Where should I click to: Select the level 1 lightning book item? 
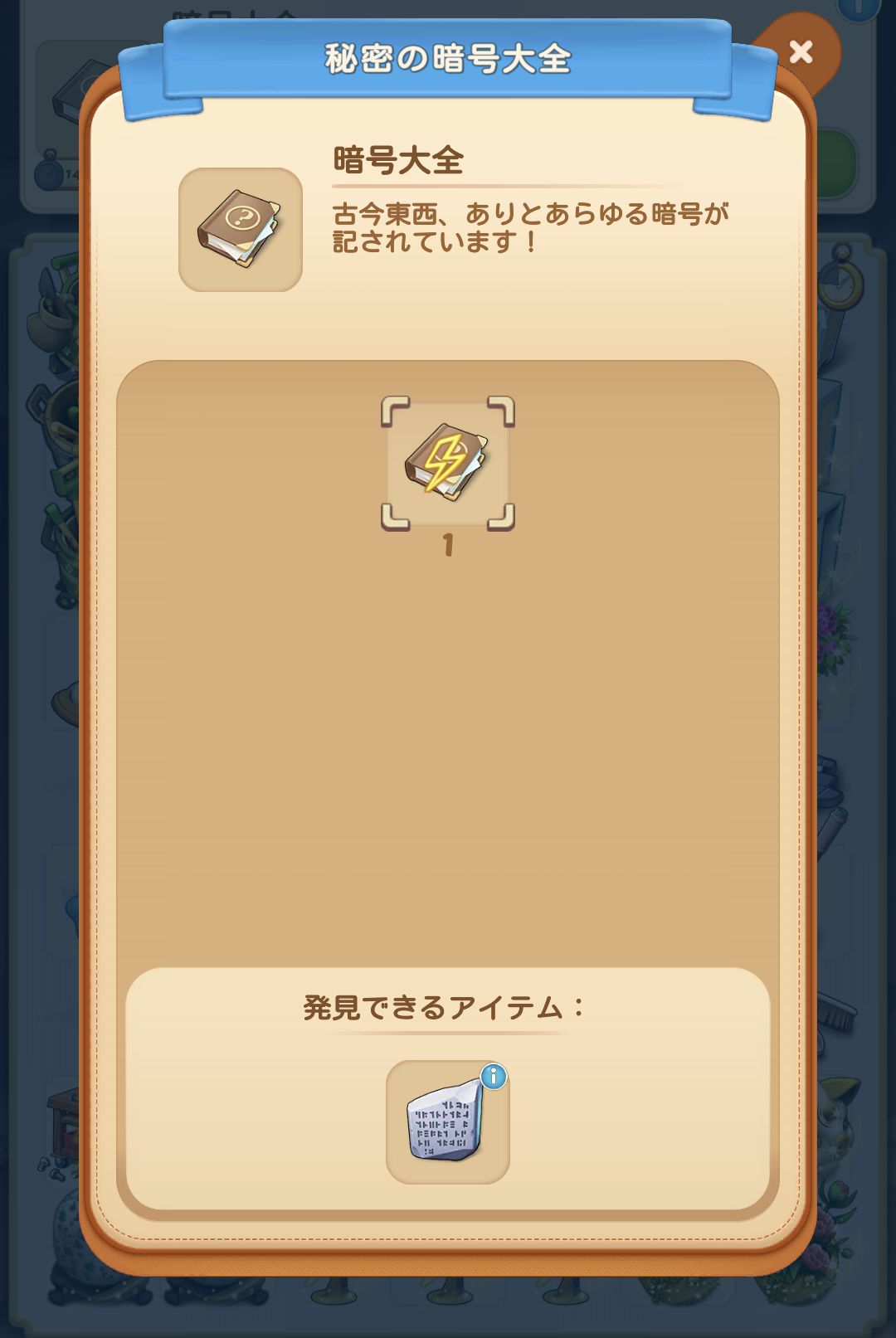[448, 464]
